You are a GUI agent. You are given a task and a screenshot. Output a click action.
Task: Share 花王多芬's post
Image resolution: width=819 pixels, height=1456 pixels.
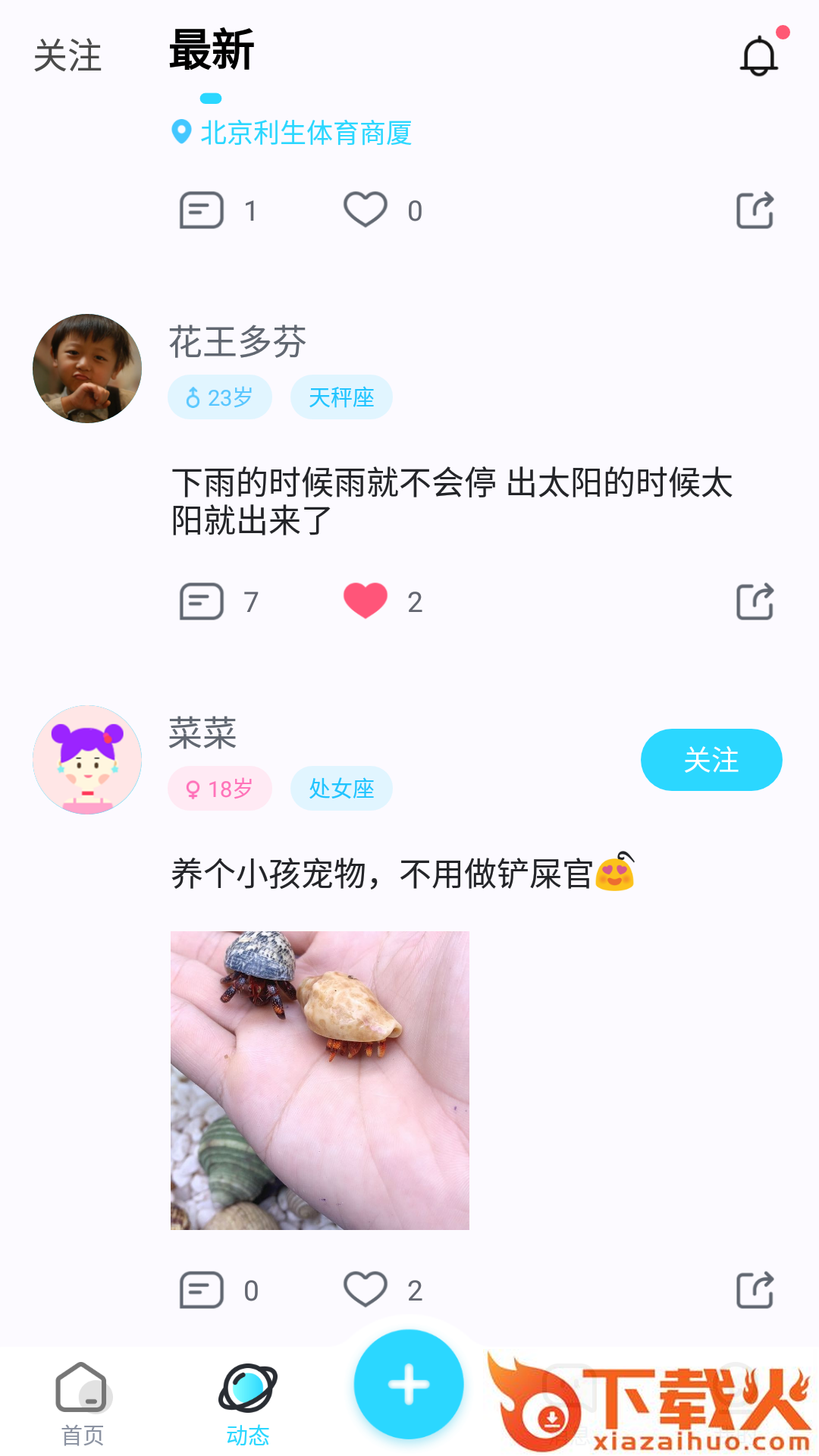755,601
